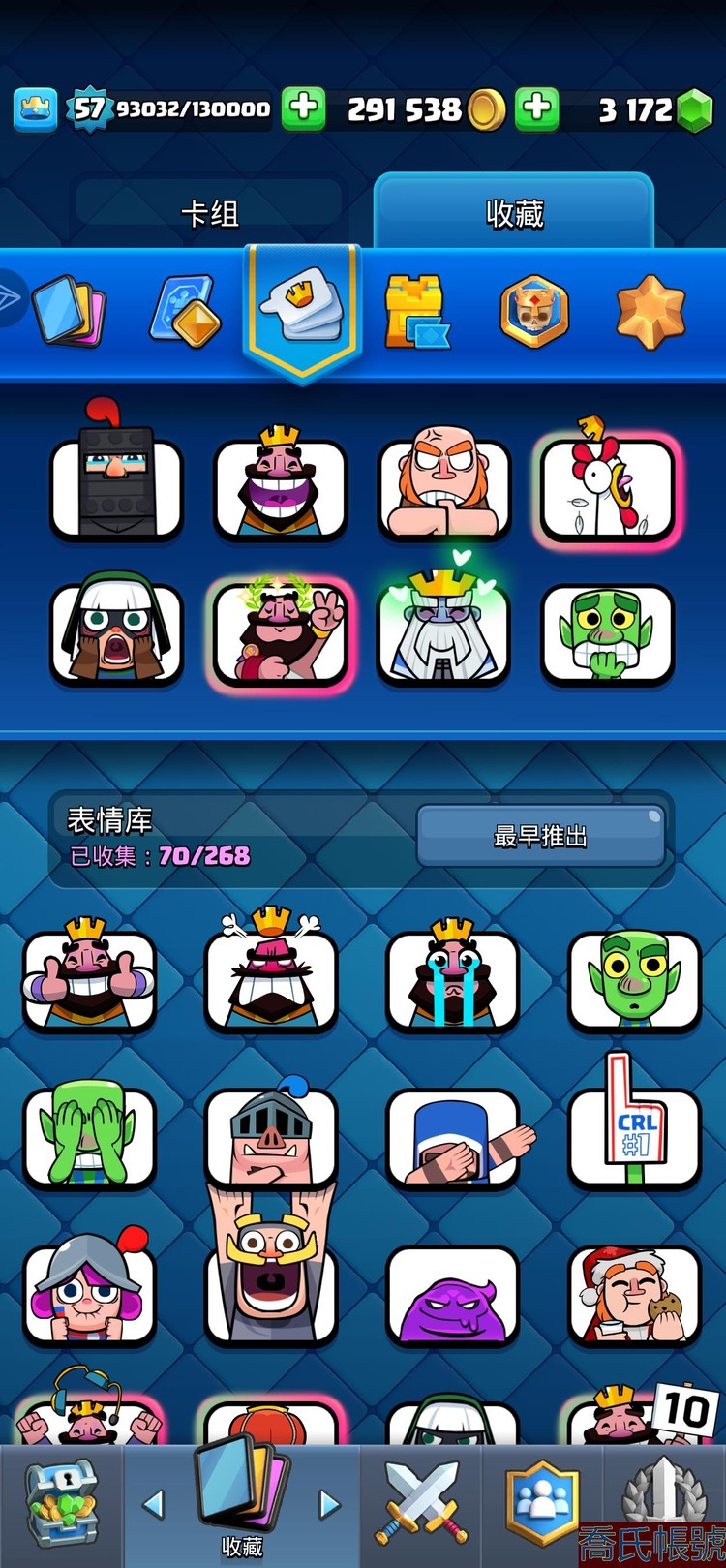
Task: Switch to the 卡组 tab
Action: click(210, 214)
